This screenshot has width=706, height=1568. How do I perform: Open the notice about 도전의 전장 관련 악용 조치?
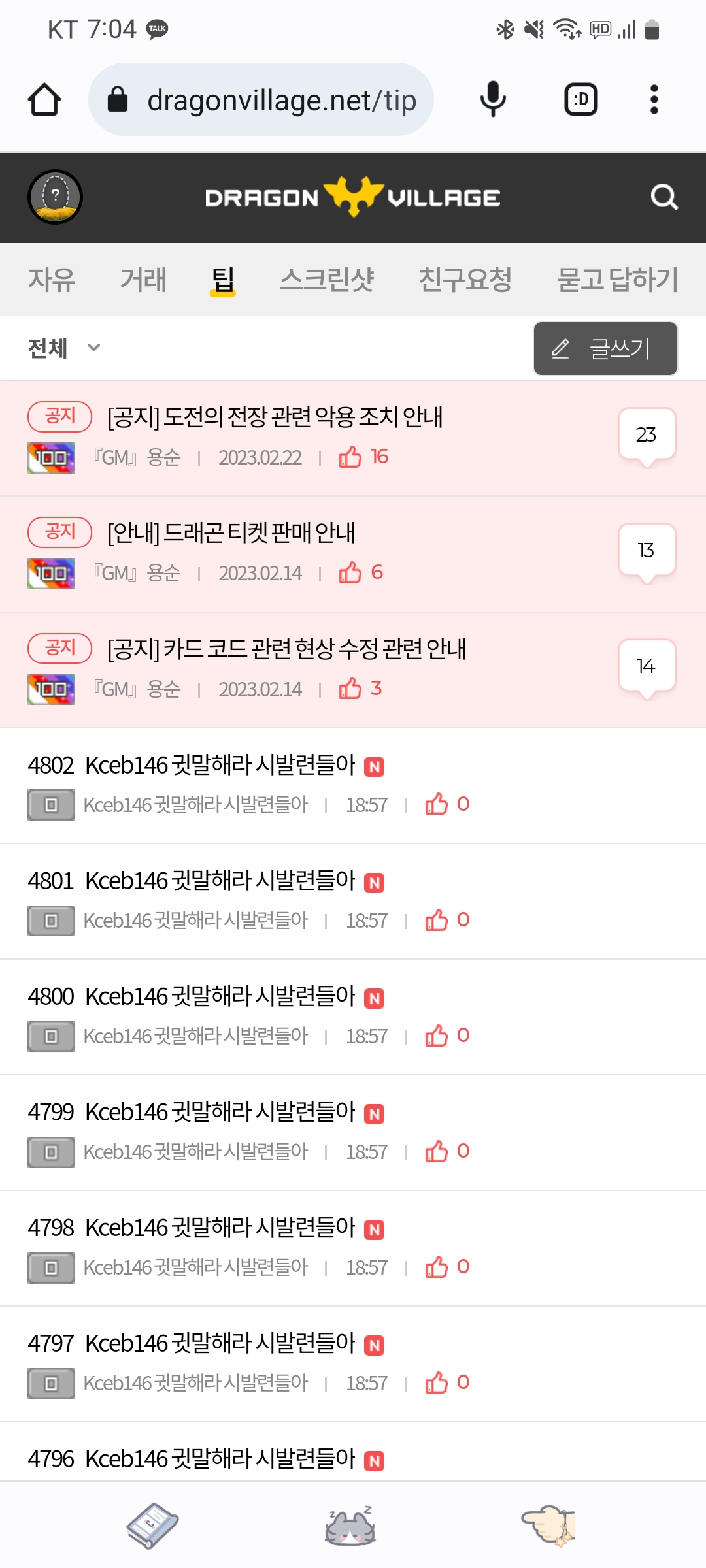pos(275,417)
